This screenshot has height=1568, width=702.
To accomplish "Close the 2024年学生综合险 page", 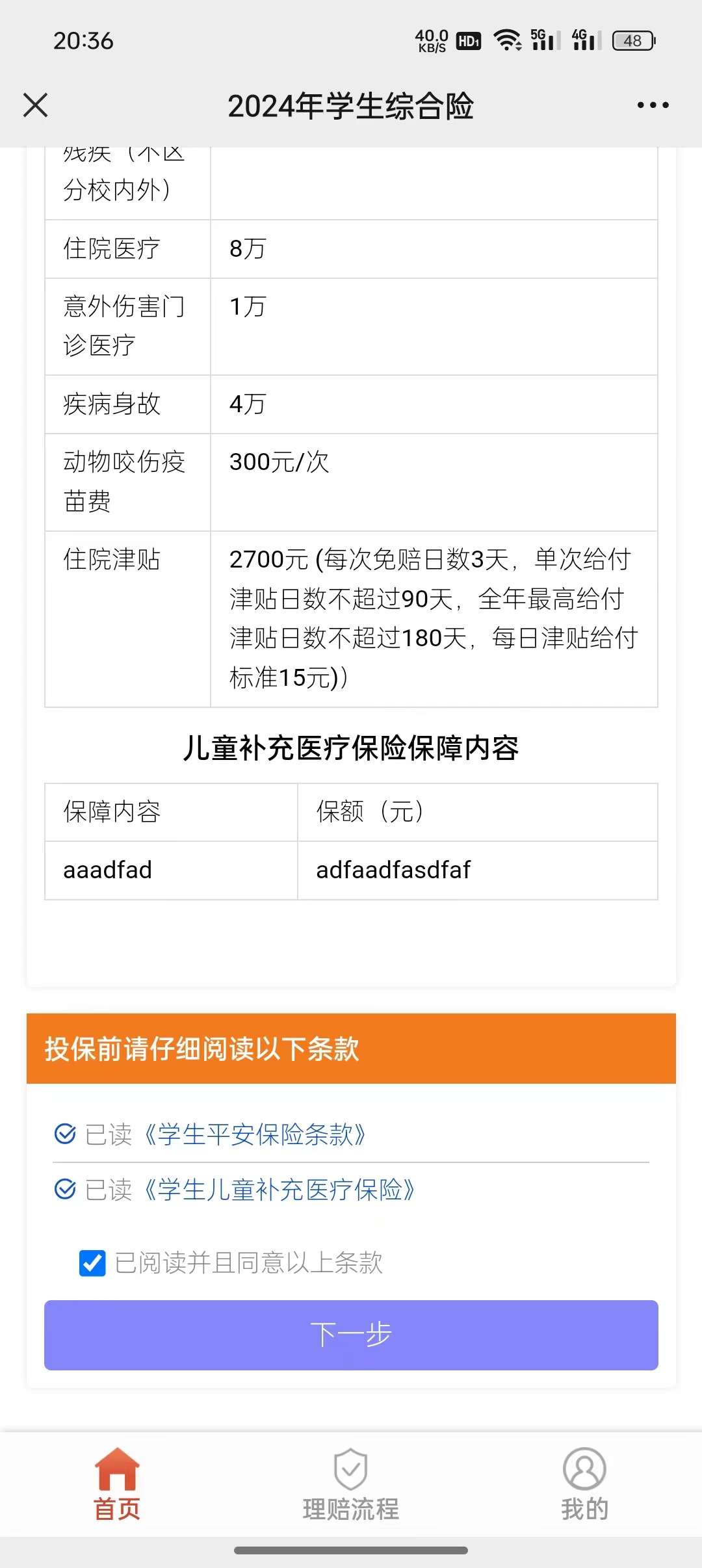I will point(36,105).
